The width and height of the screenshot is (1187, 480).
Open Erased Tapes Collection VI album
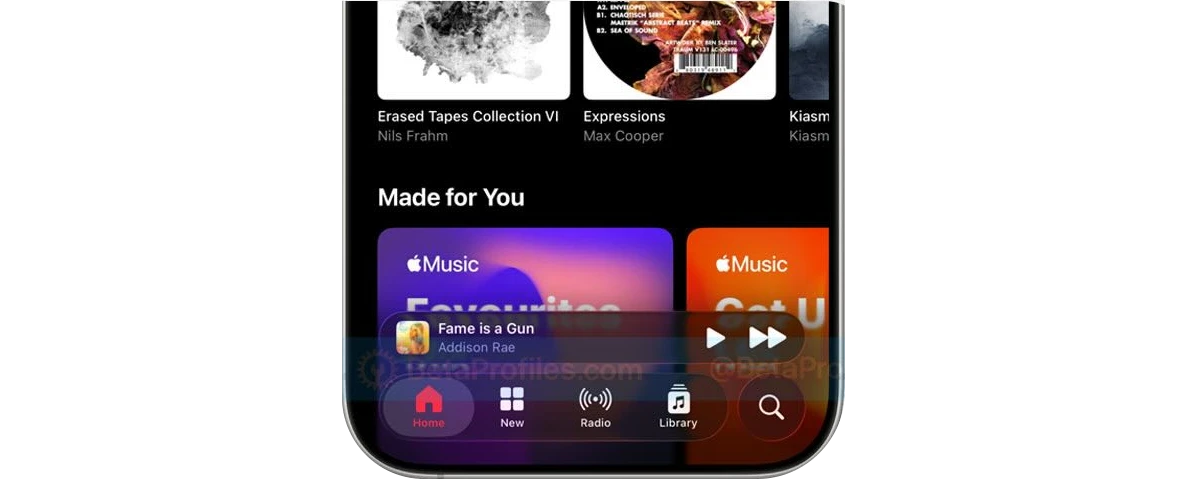coord(474,50)
